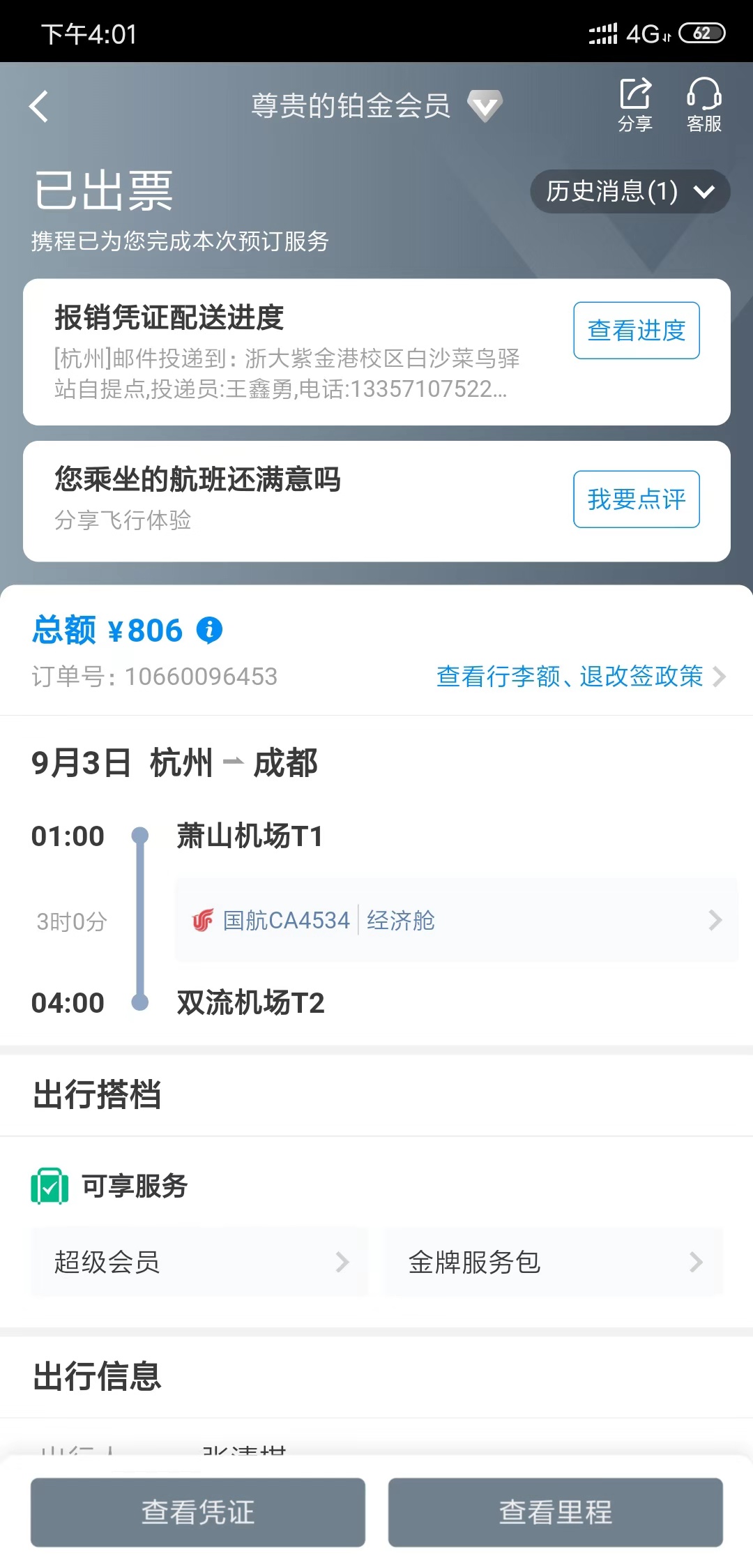Image resolution: width=753 pixels, height=1568 pixels.
Task: Open flight details for 国航CA4534 经济舱
Action: [x=456, y=920]
